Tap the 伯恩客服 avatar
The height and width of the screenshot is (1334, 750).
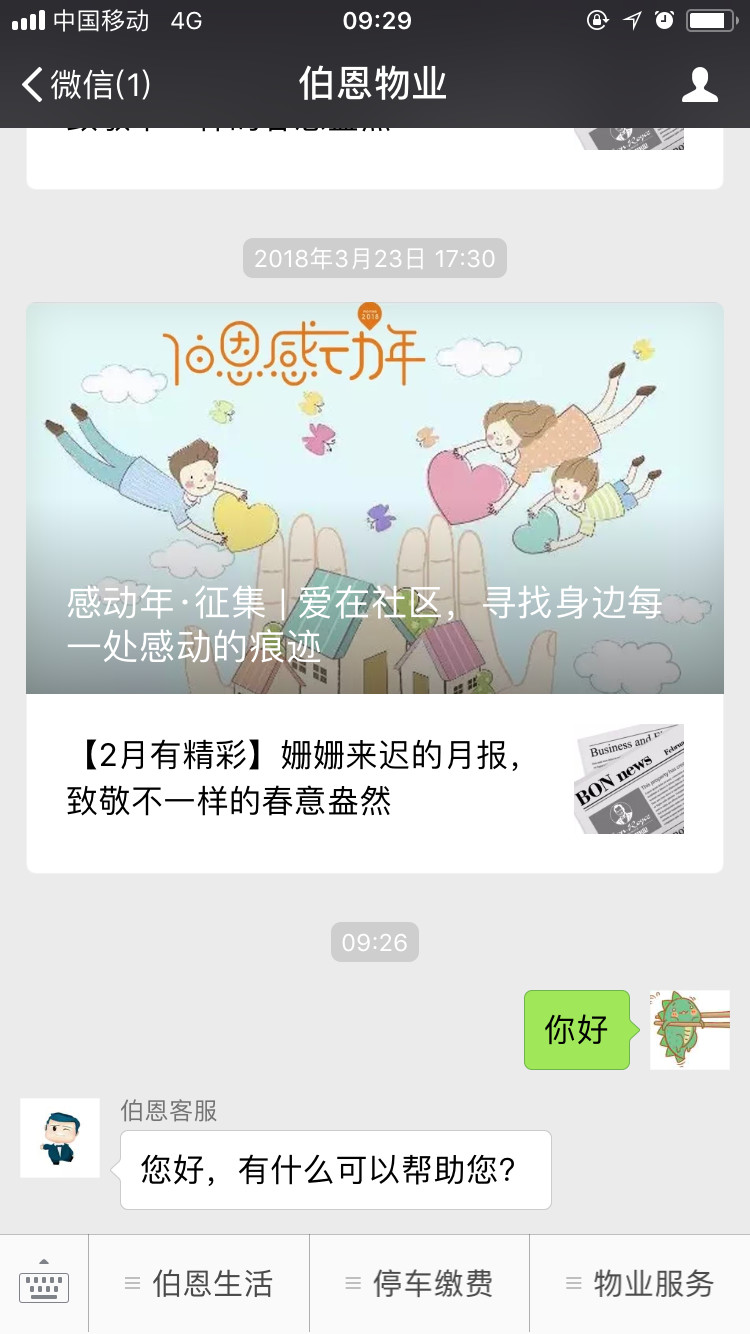(60, 1138)
